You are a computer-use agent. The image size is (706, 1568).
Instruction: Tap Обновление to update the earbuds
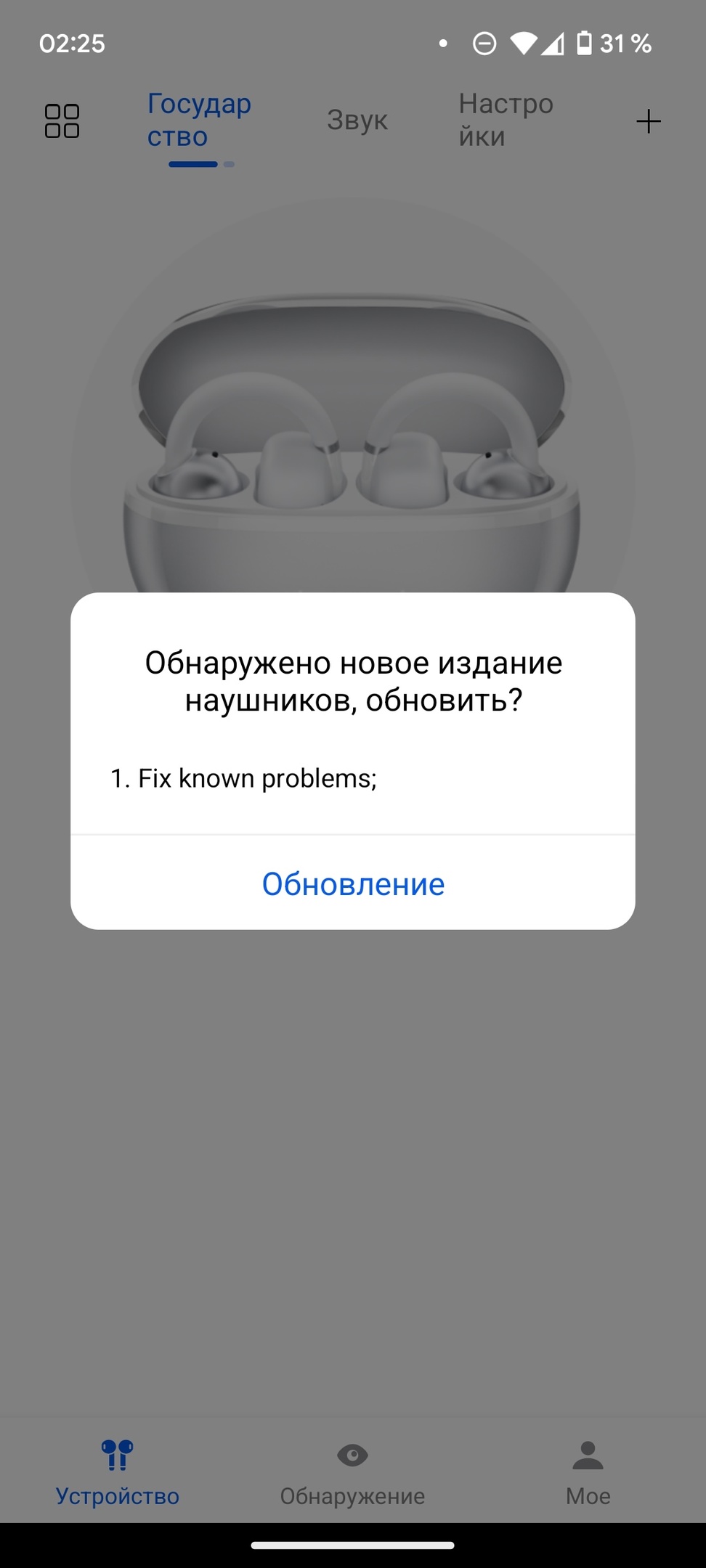click(x=353, y=883)
